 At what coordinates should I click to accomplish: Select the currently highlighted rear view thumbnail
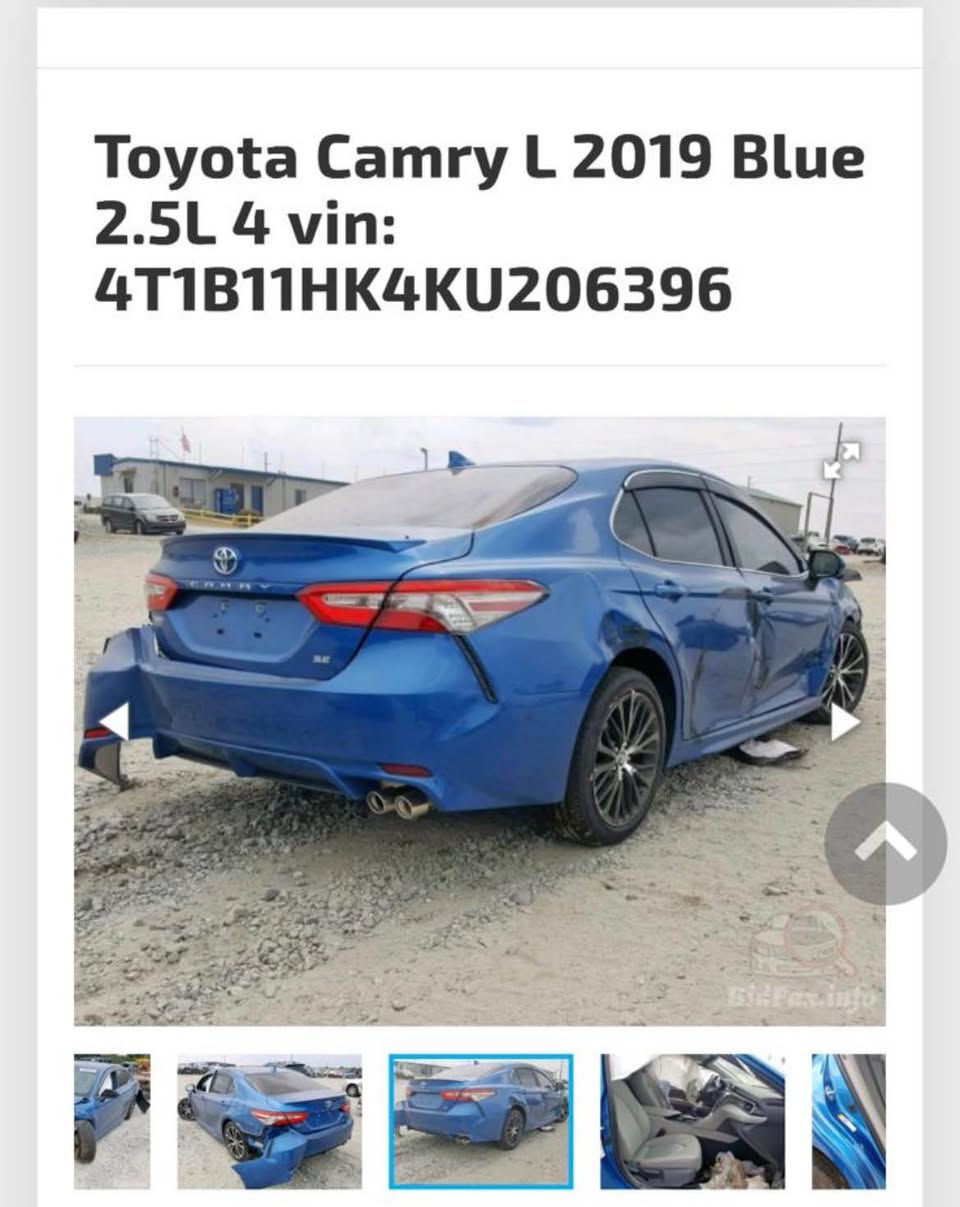[x=481, y=1121]
